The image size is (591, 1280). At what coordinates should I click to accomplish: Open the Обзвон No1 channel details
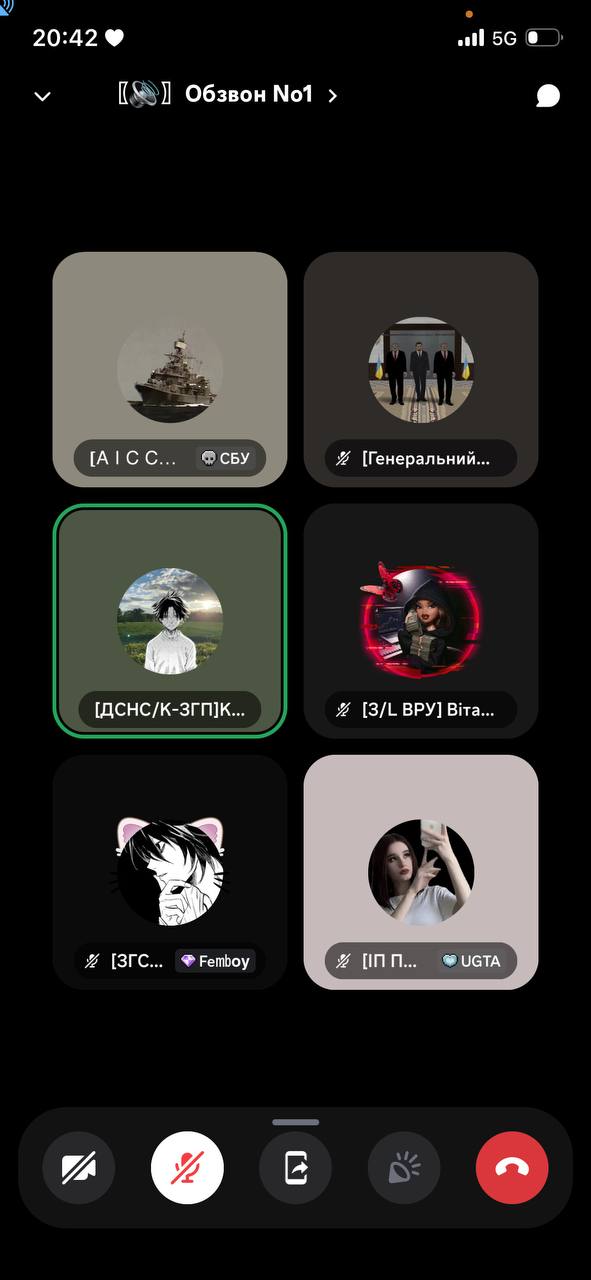228,95
